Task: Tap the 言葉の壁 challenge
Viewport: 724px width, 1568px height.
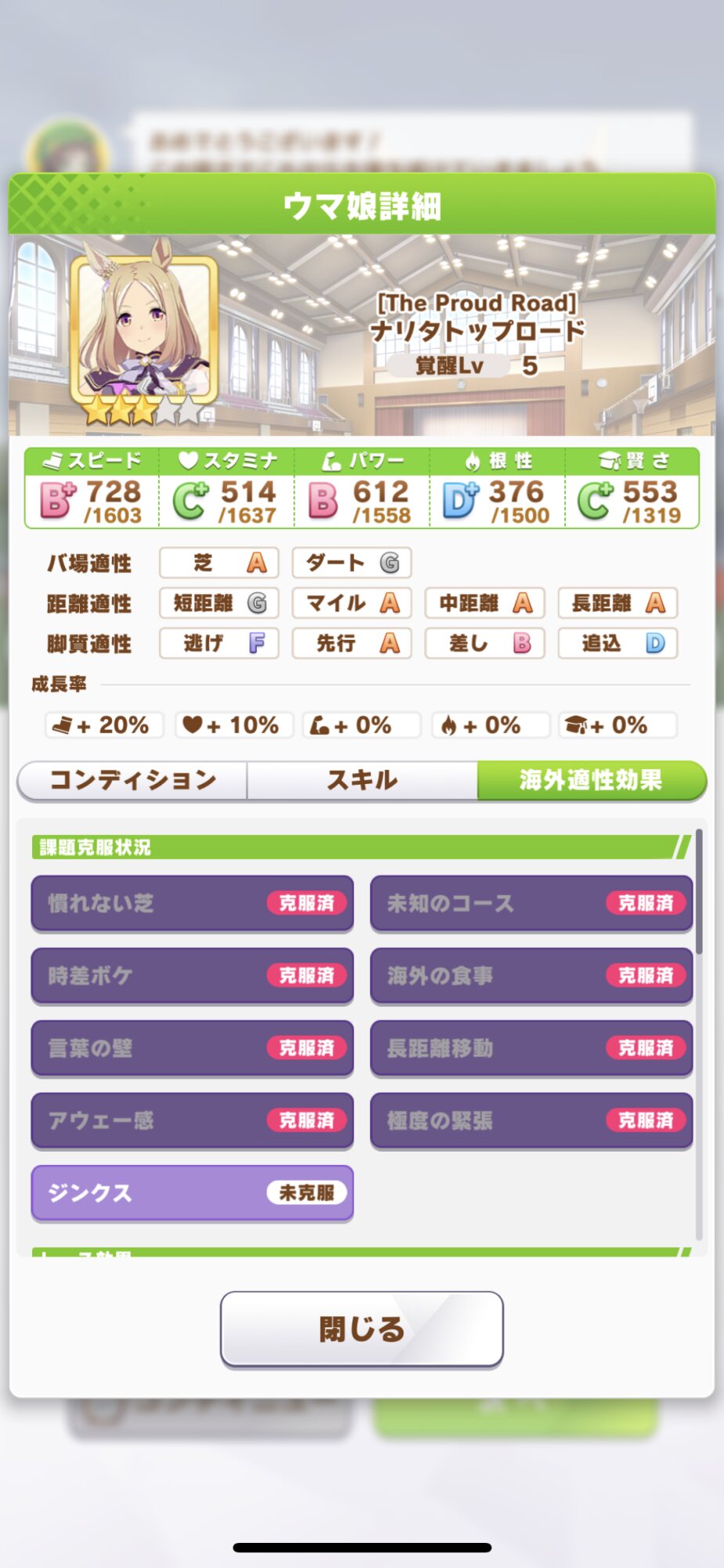Action: pyautogui.click(x=192, y=1048)
